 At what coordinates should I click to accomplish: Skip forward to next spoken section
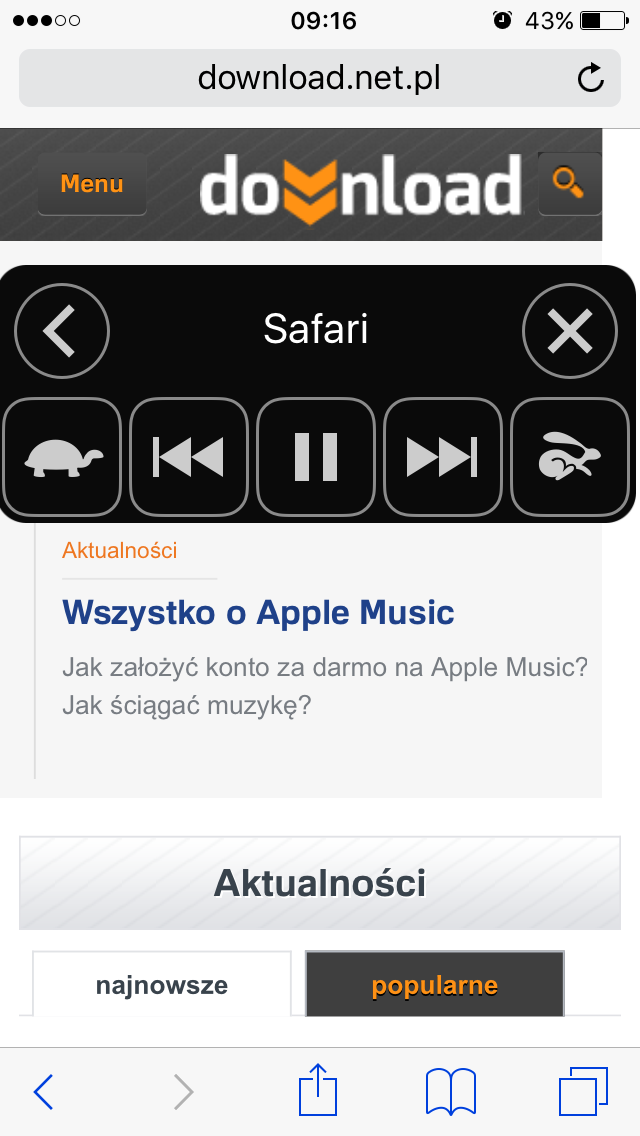point(443,457)
